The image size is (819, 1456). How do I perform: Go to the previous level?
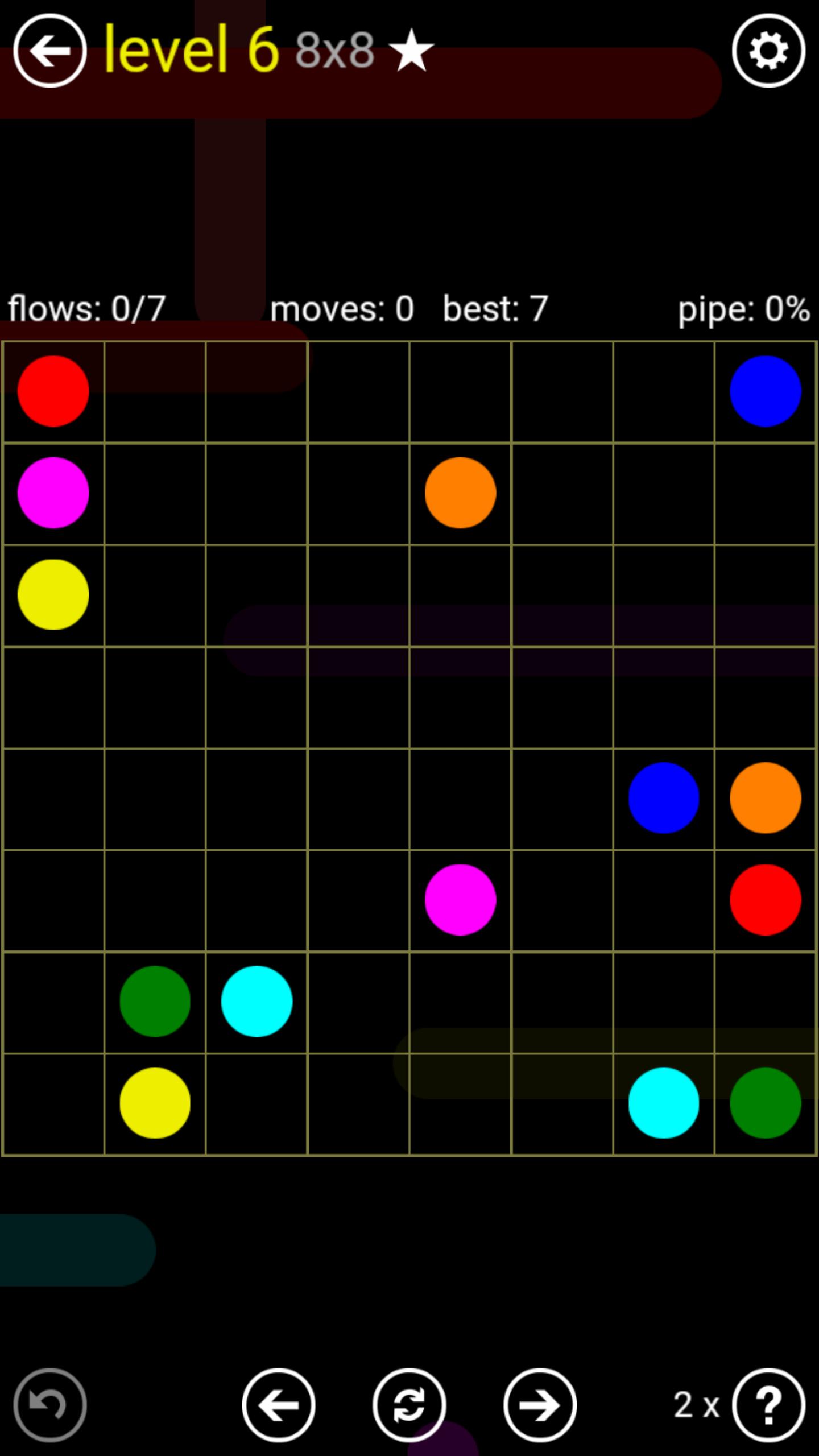279,1405
